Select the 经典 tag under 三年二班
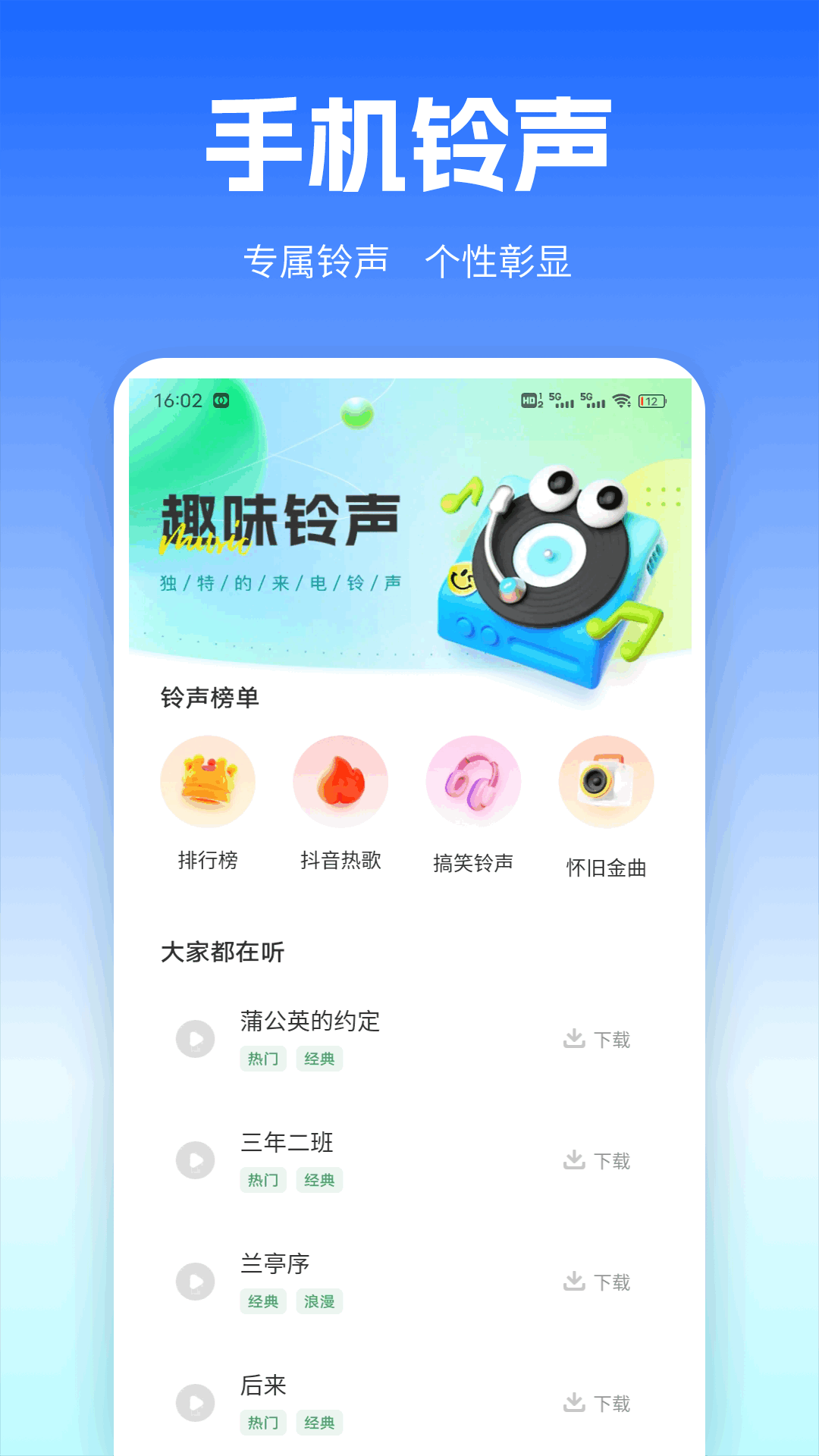819x1456 pixels. click(319, 1180)
